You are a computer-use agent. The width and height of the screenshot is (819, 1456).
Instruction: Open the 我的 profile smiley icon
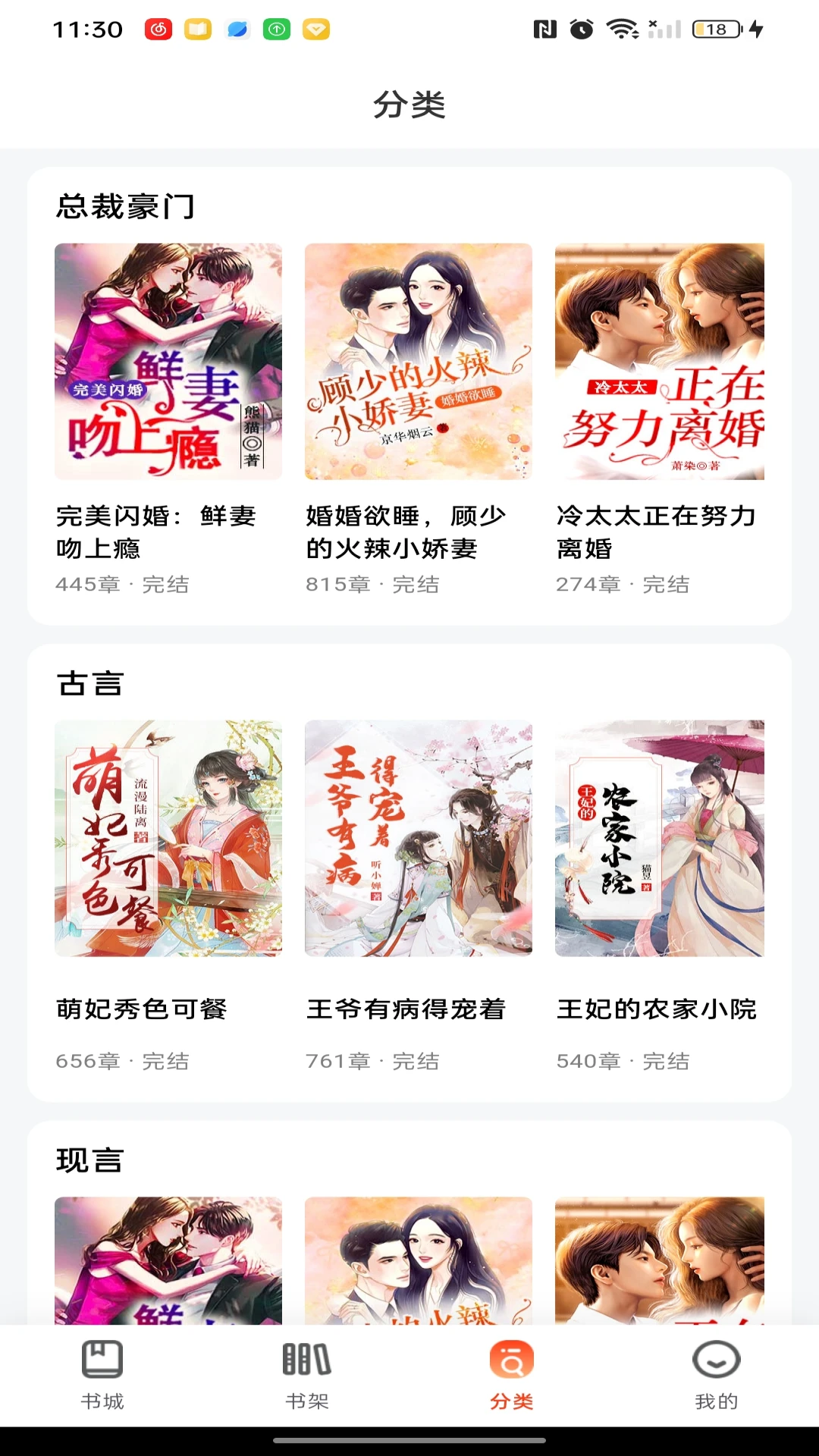pyautogui.click(x=715, y=1361)
